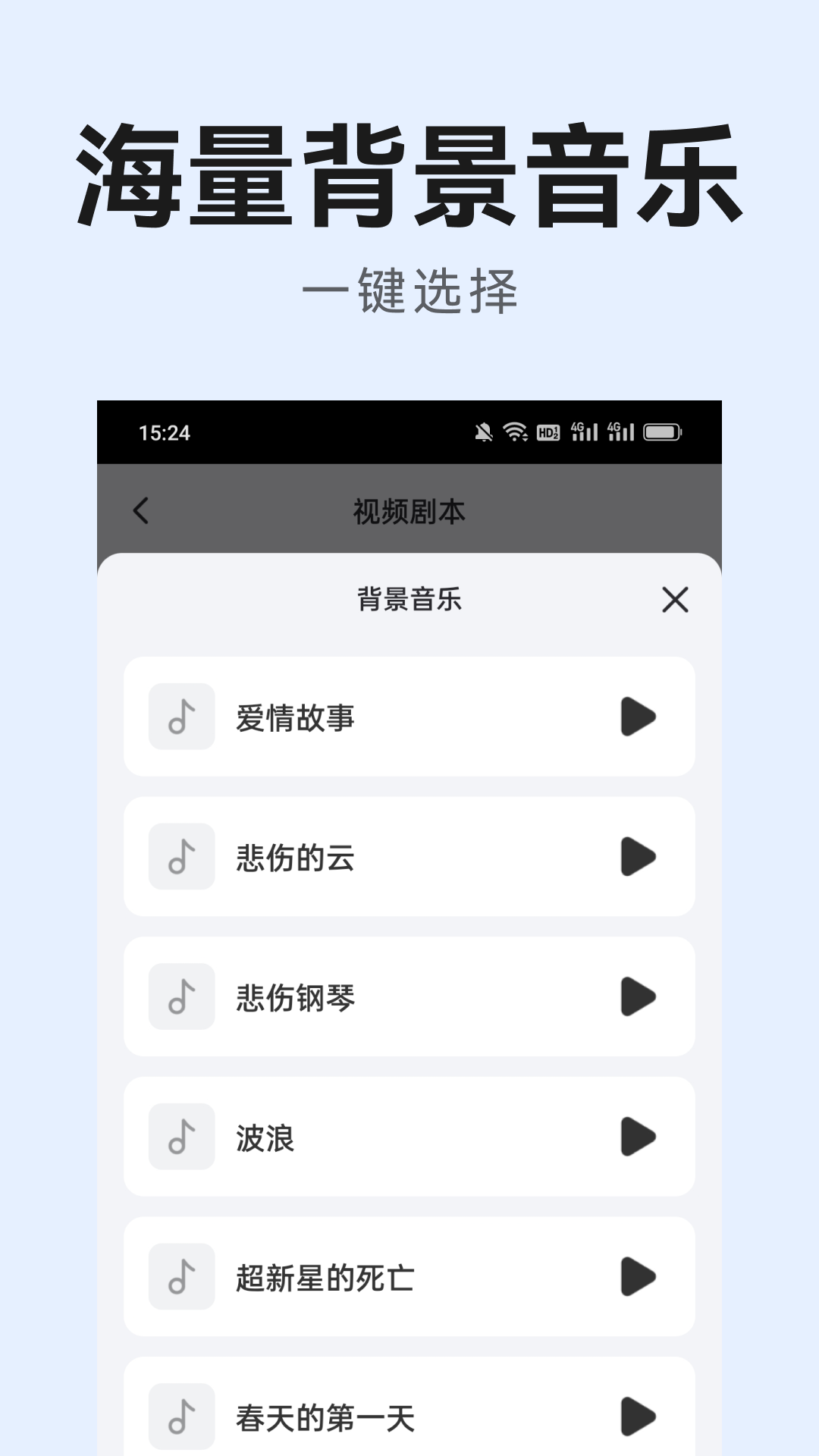
Task: Go back using the left arrow
Action: tap(140, 511)
